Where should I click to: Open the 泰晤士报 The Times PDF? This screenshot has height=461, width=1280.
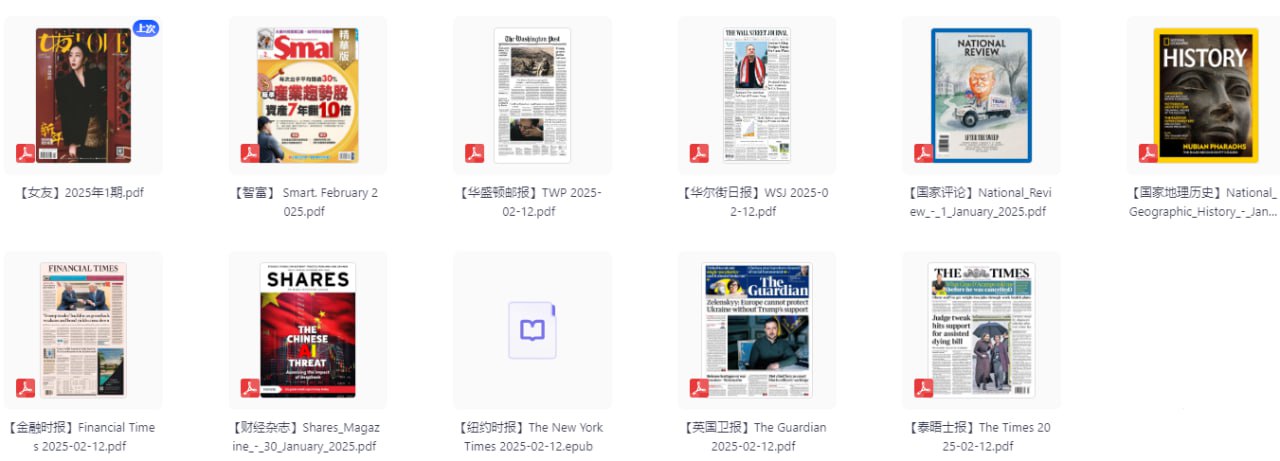(981, 331)
